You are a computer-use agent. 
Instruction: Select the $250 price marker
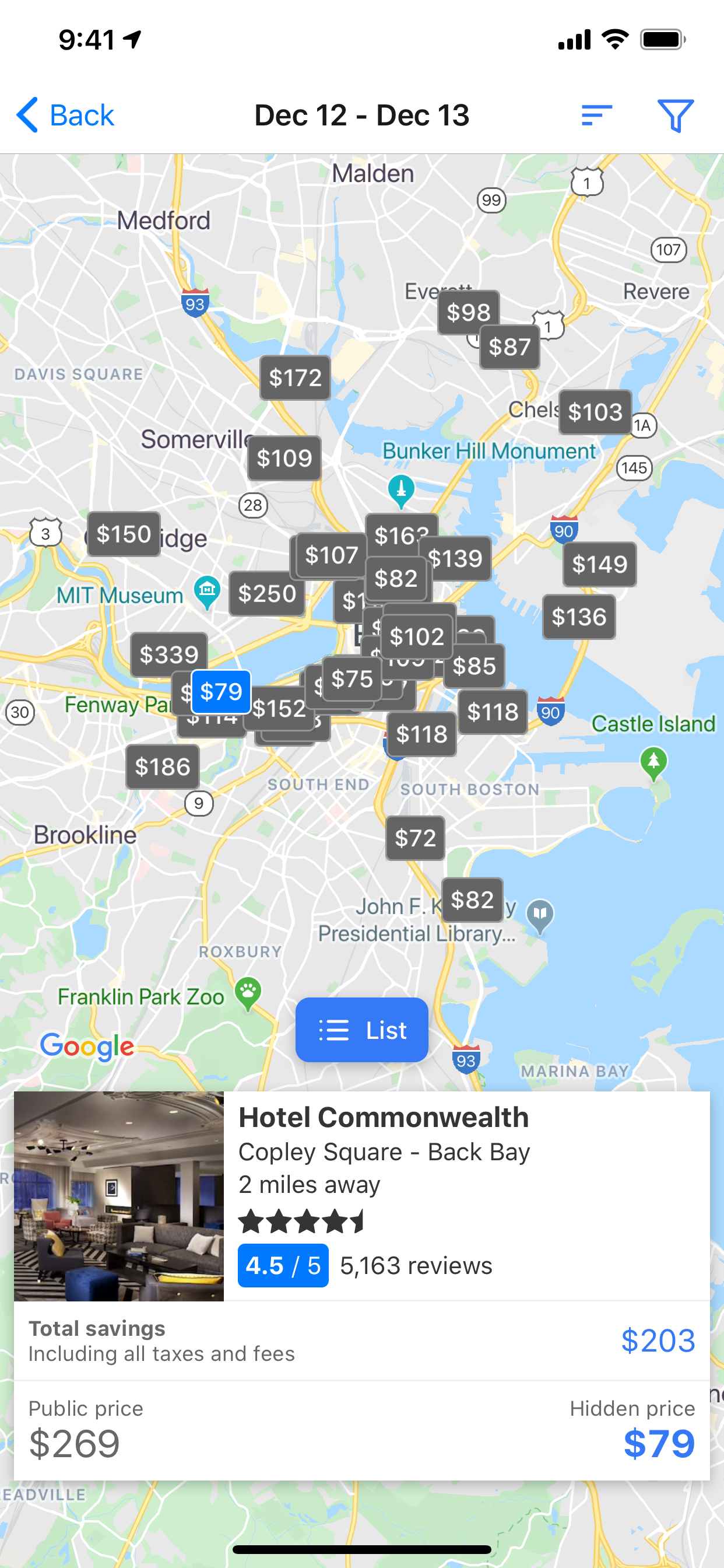267,593
